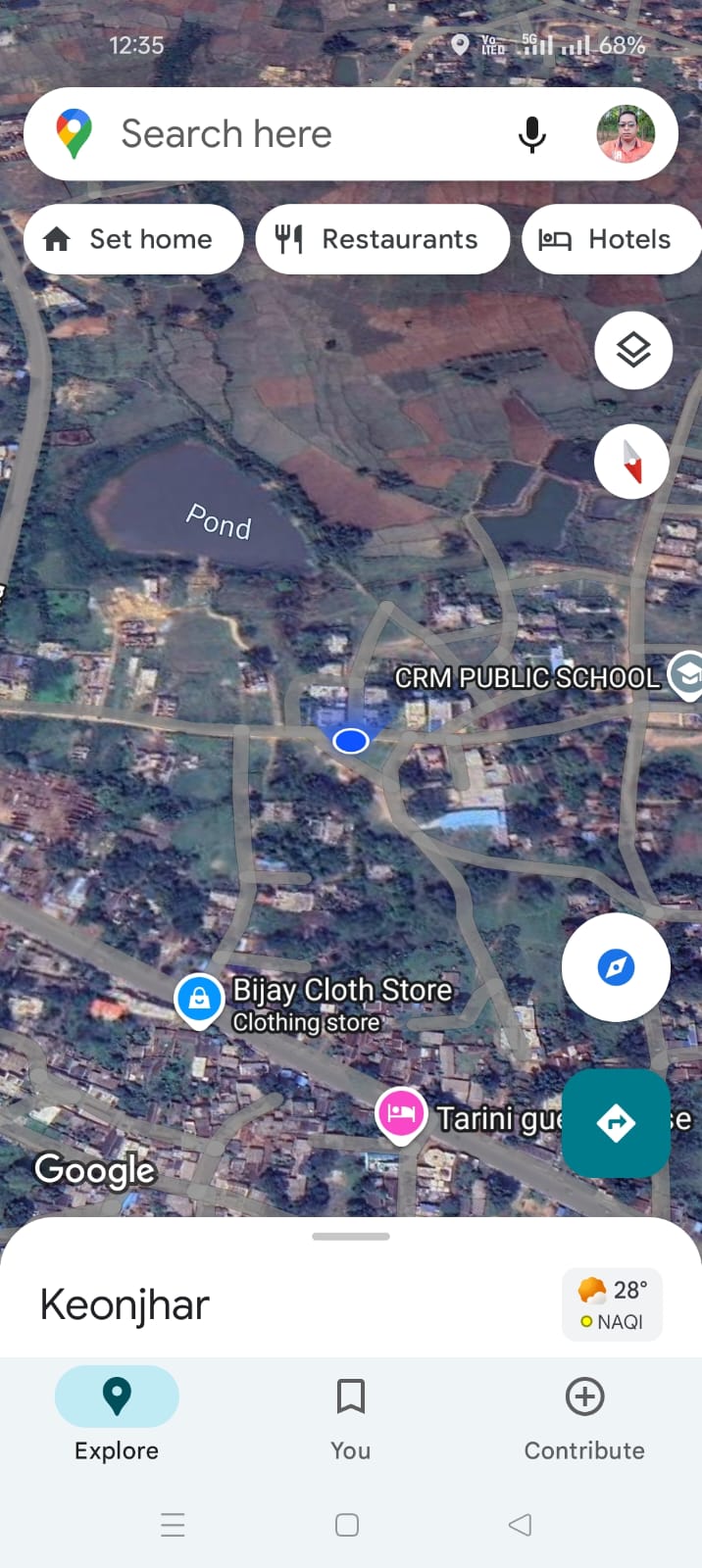
Task: Center map on my location
Action: pyautogui.click(x=616, y=967)
